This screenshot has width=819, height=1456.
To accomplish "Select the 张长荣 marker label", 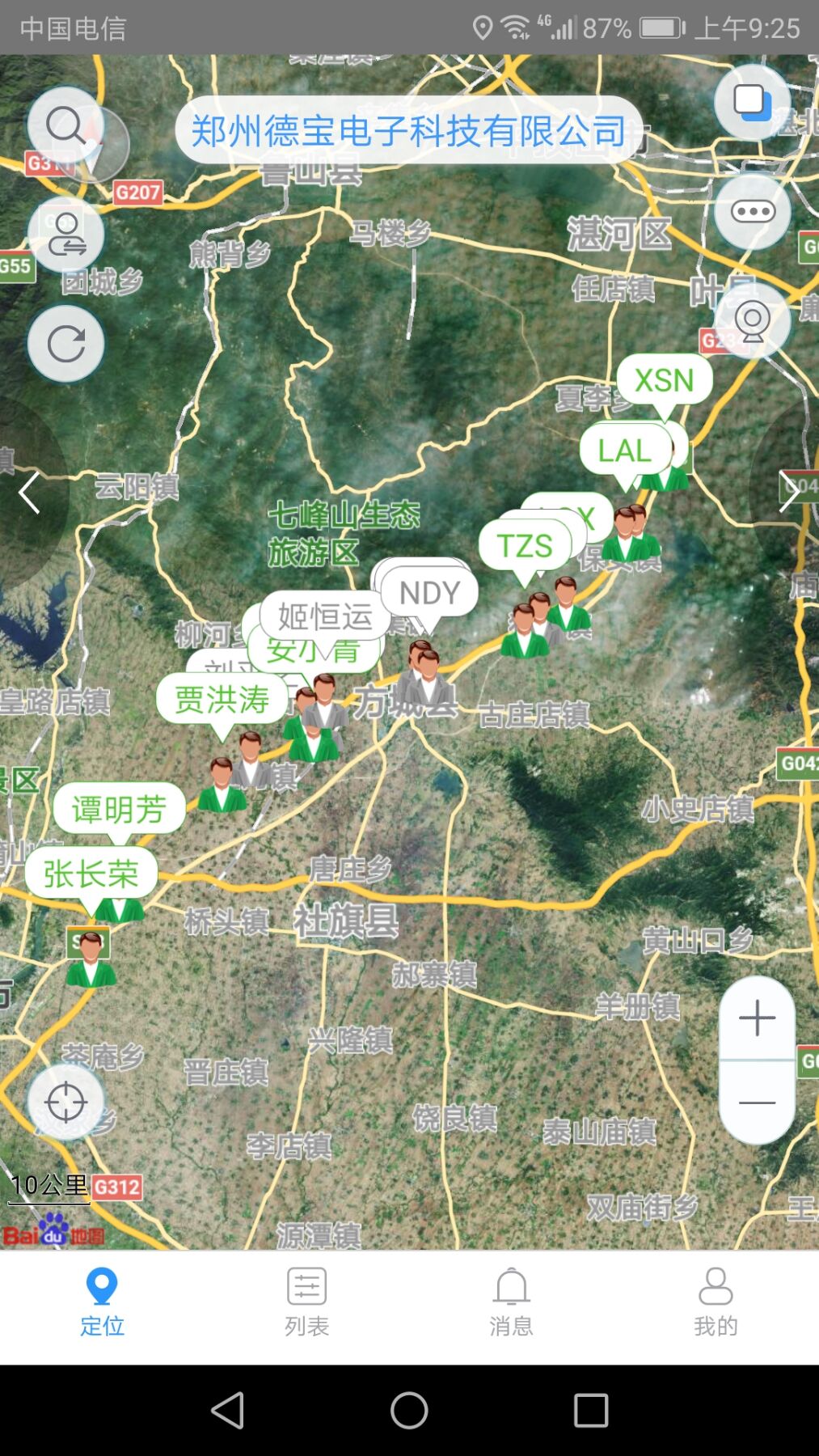I will (91, 874).
